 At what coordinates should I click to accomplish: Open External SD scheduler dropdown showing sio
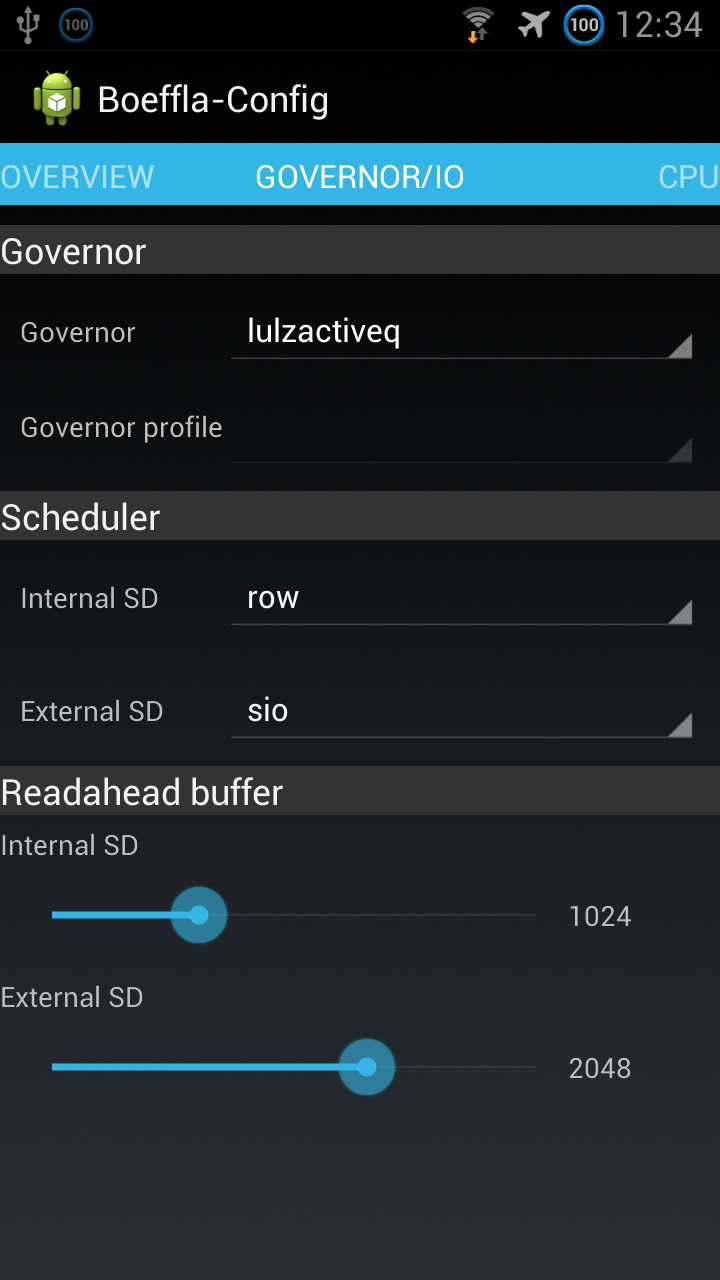point(461,711)
